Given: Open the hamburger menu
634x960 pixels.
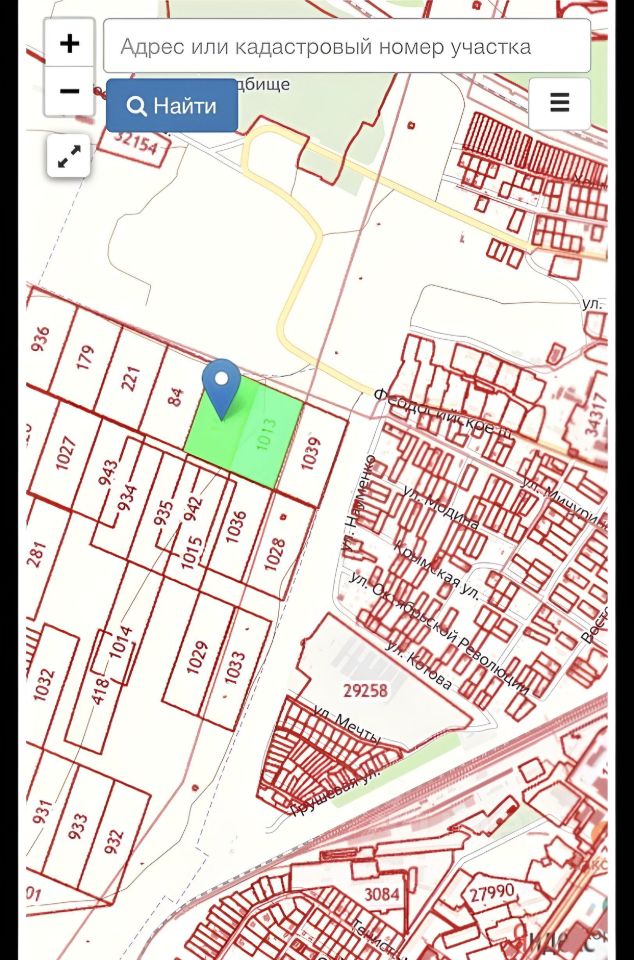Looking at the screenshot, I should (x=559, y=103).
